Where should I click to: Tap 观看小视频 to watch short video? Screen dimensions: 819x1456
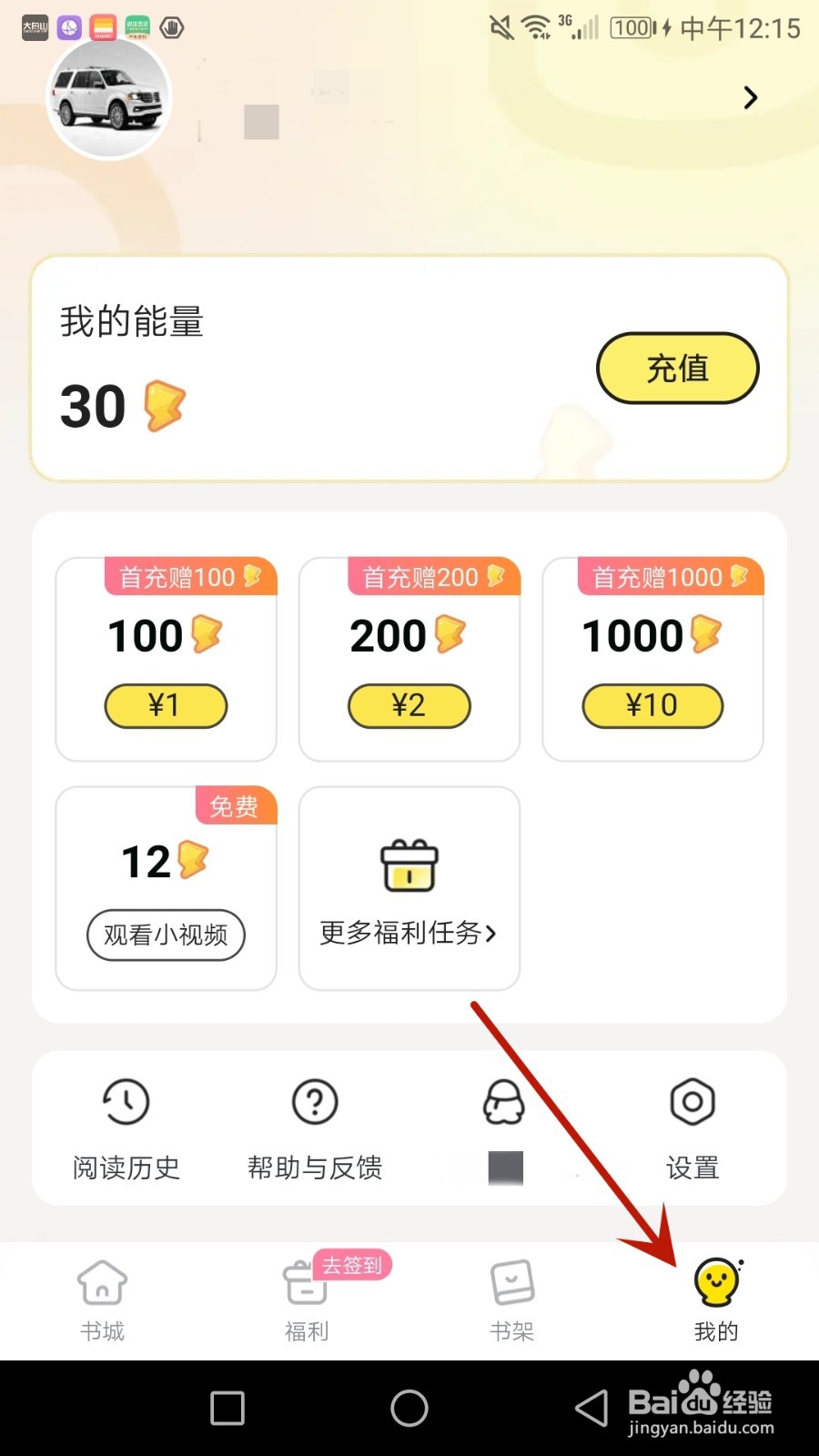tap(165, 935)
